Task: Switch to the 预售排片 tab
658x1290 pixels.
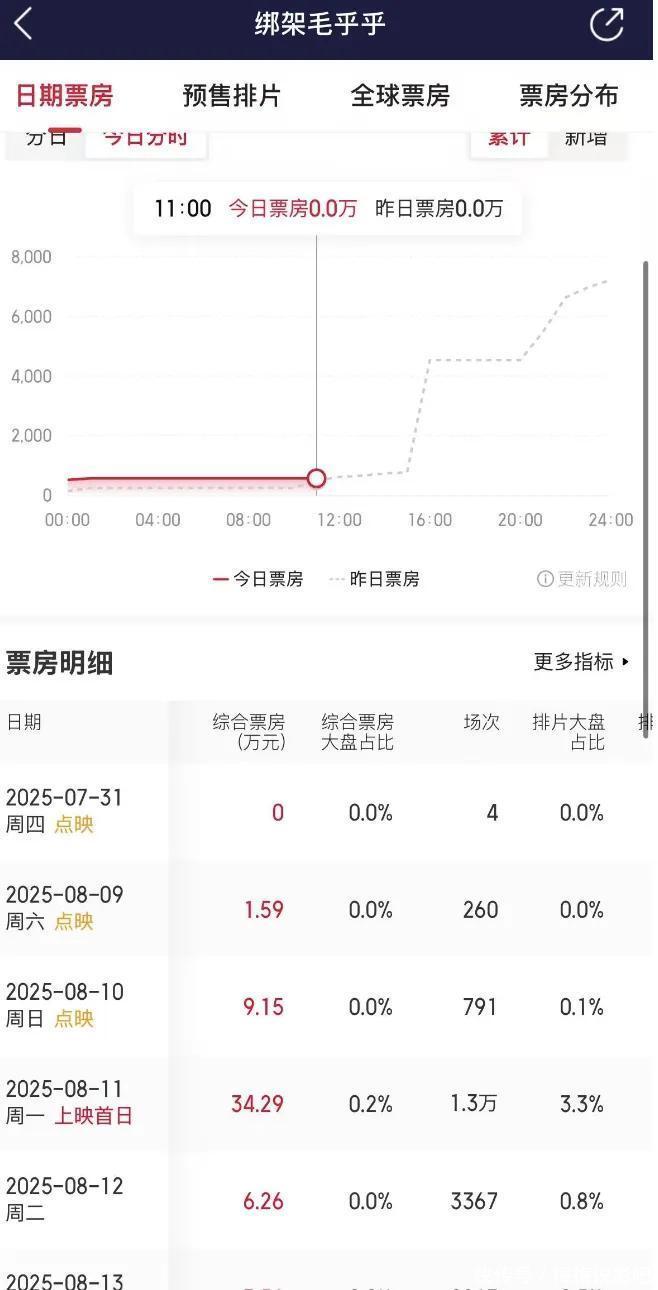Action: 232,96
